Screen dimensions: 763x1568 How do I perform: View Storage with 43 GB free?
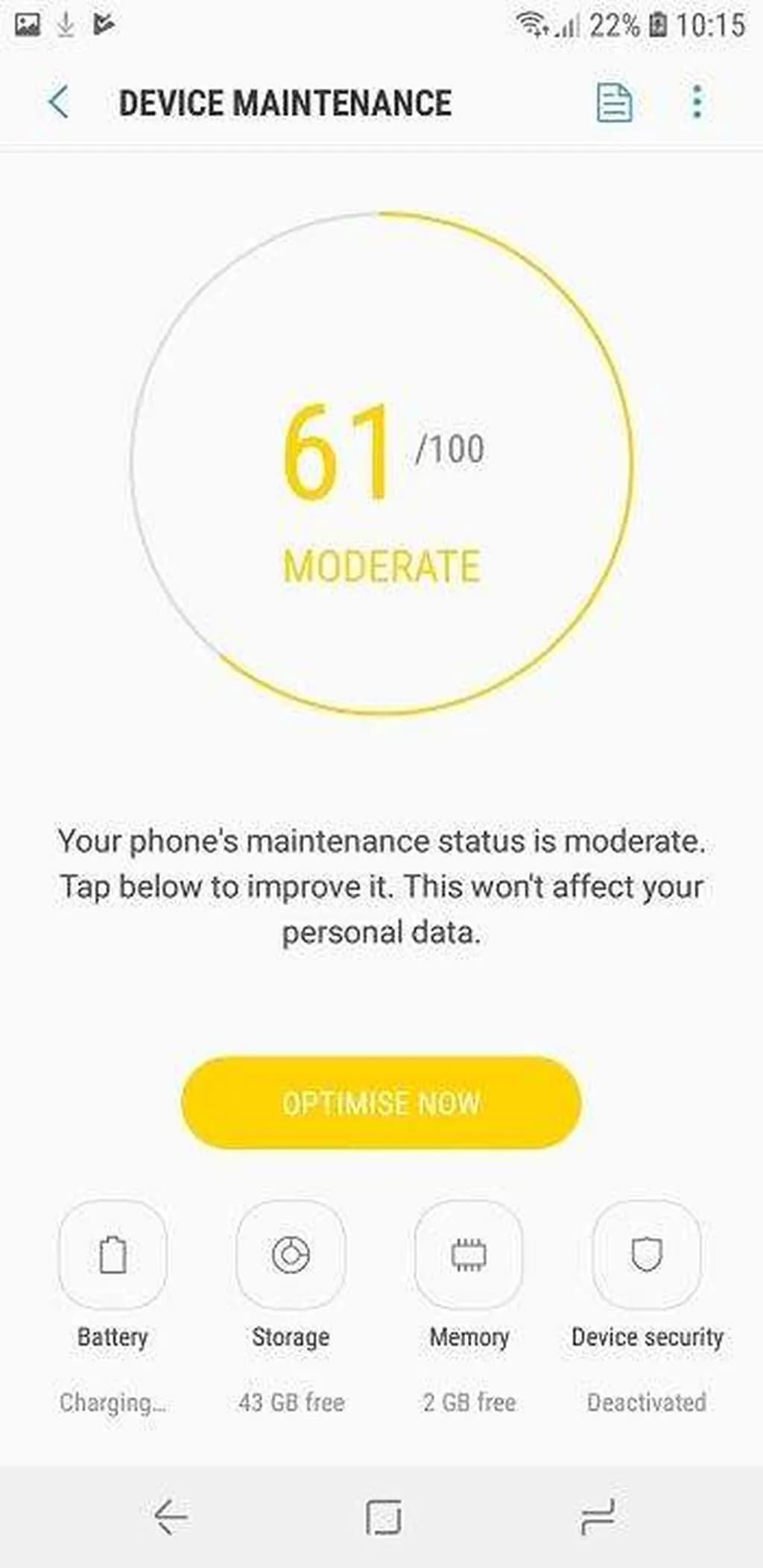point(291,1256)
